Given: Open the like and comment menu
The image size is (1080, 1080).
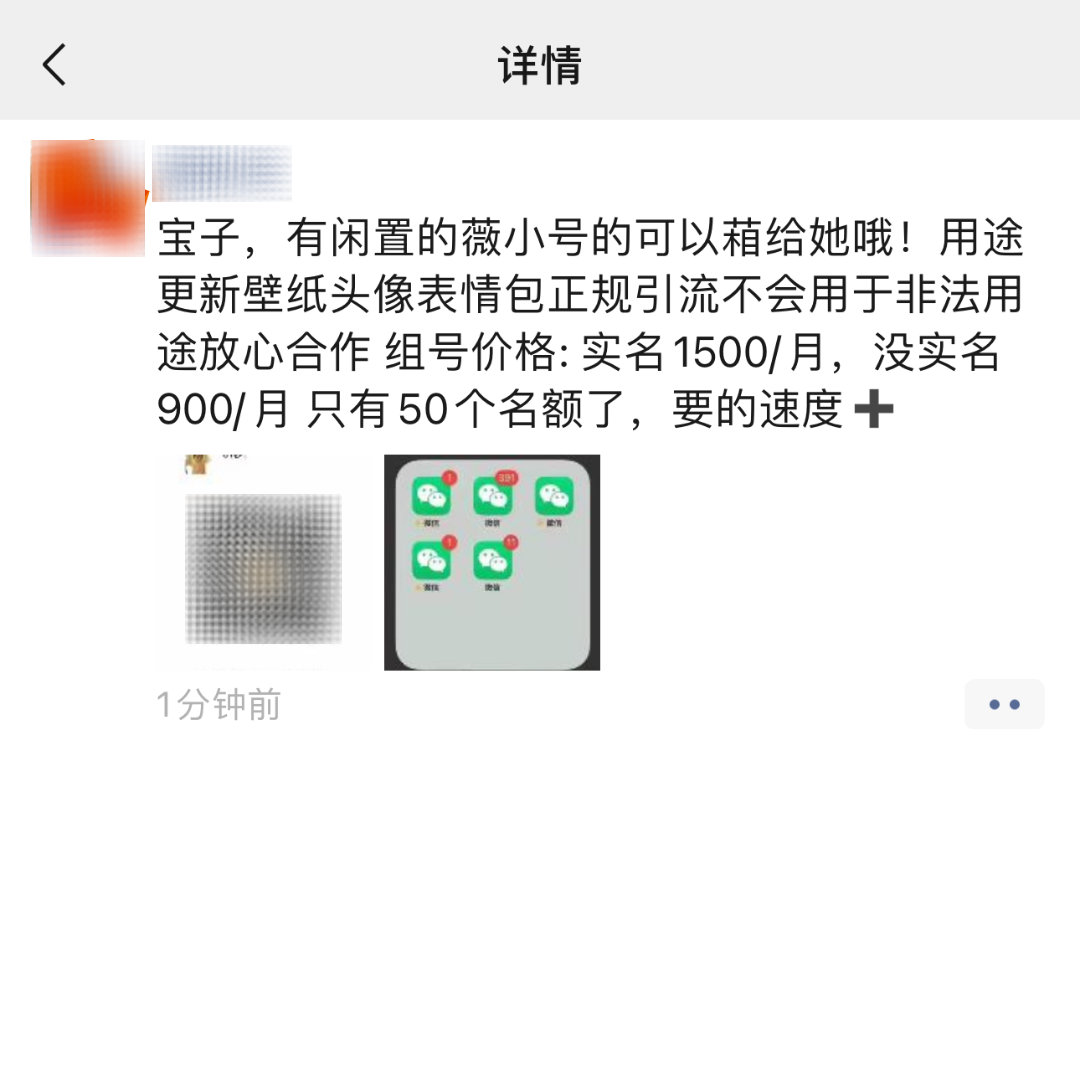Looking at the screenshot, I should pos(1004,704).
